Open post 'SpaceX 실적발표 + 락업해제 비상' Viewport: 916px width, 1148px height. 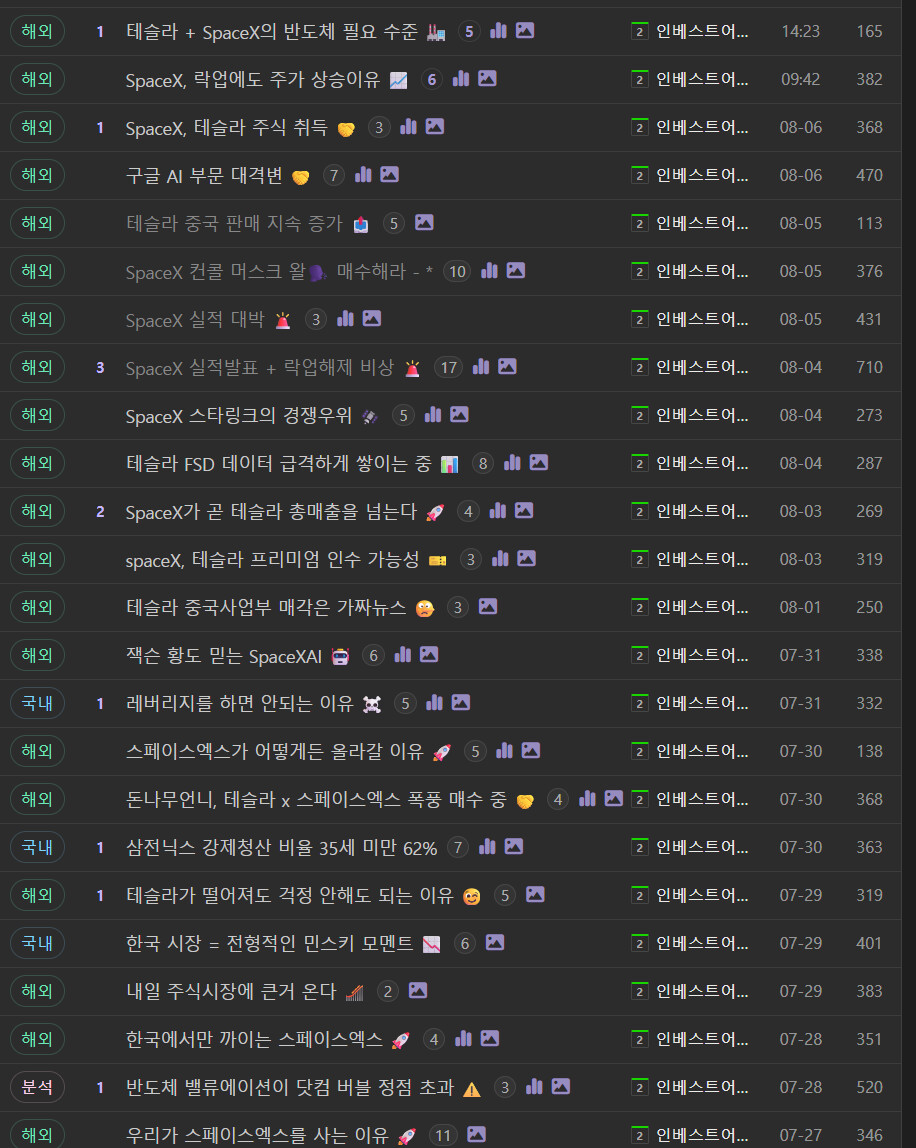[260, 368]
